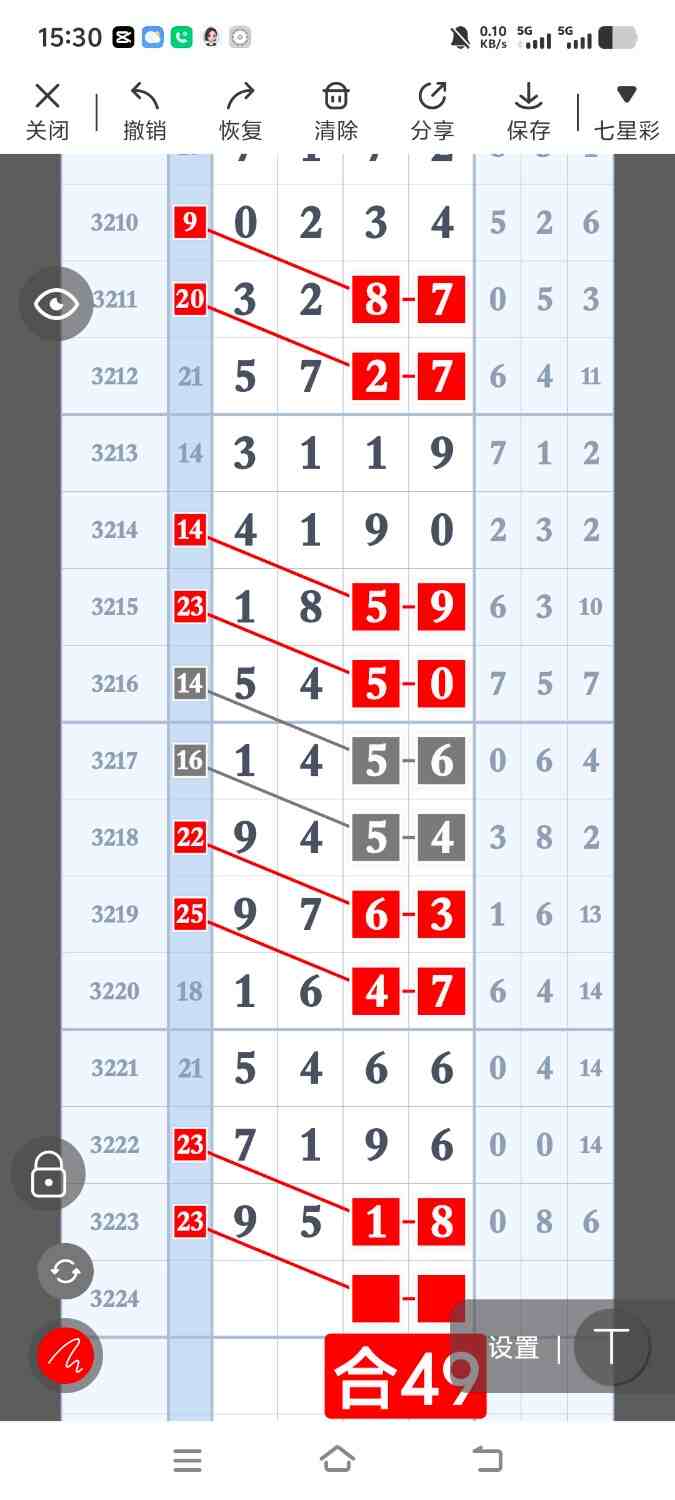675x1500 pixels.
Task: Select the red pen drawing tool
Action: (66, 1356)
